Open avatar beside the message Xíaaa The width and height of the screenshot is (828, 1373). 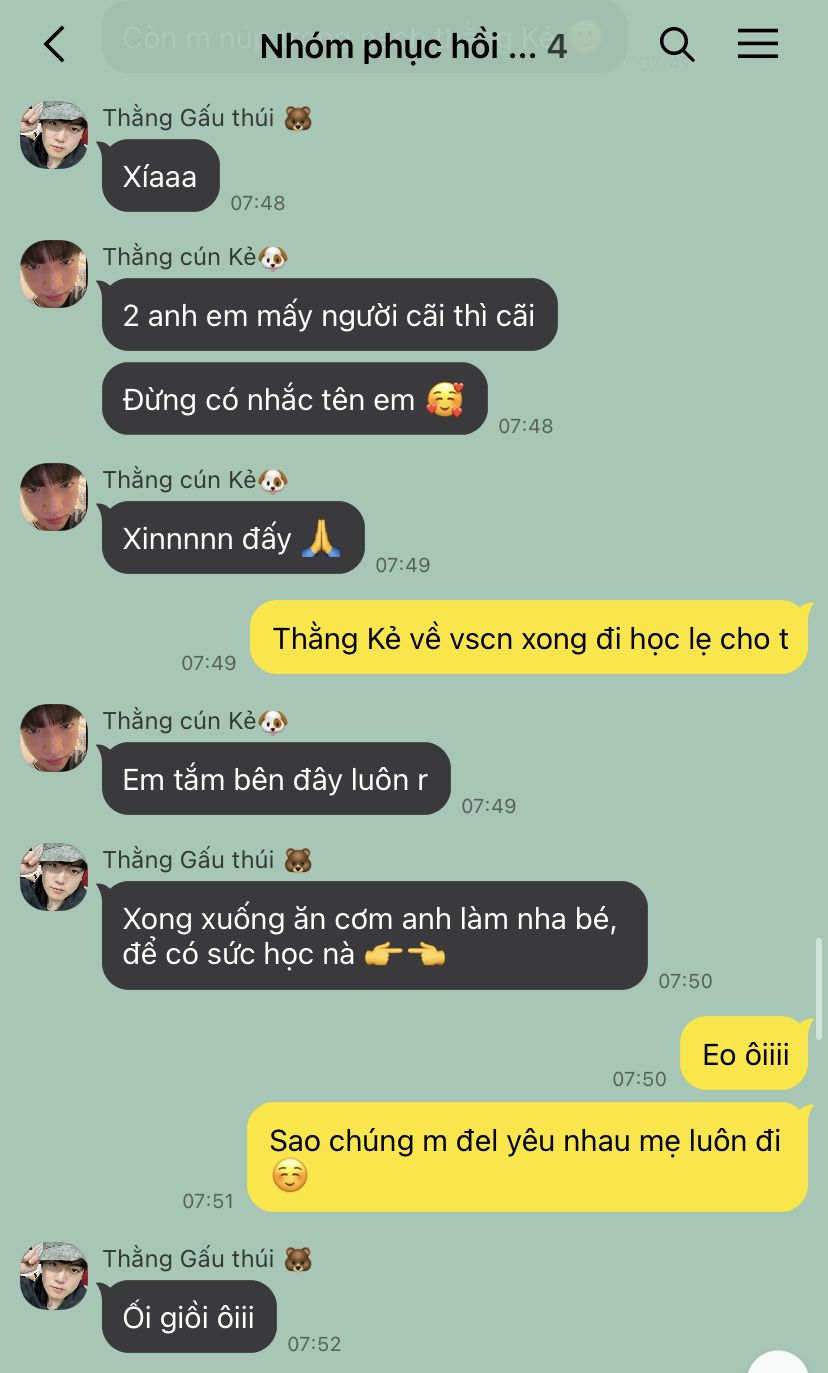(54, 135)
